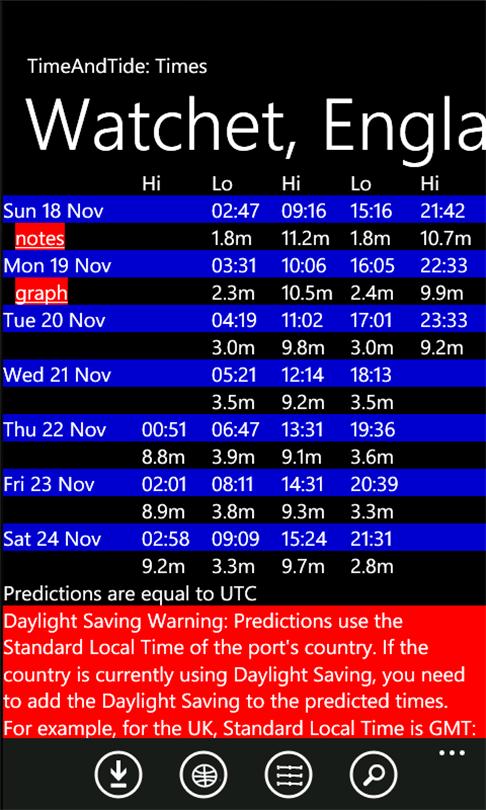Open the notes link
Image resolution: width=486 pixels, height=810 pixels.
pyautogui.click(x=40, y=238)
